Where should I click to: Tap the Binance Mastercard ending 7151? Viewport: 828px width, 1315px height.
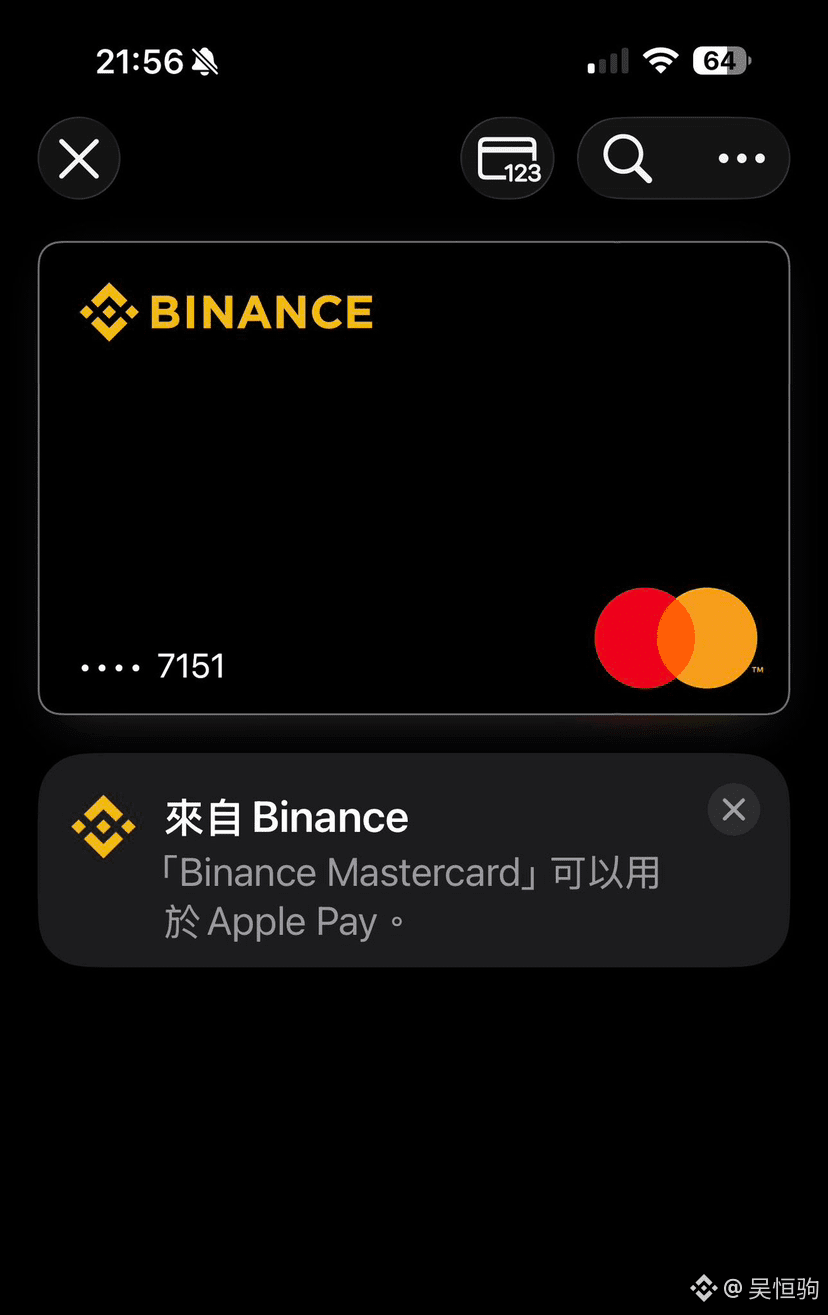[x=414, y=478]
